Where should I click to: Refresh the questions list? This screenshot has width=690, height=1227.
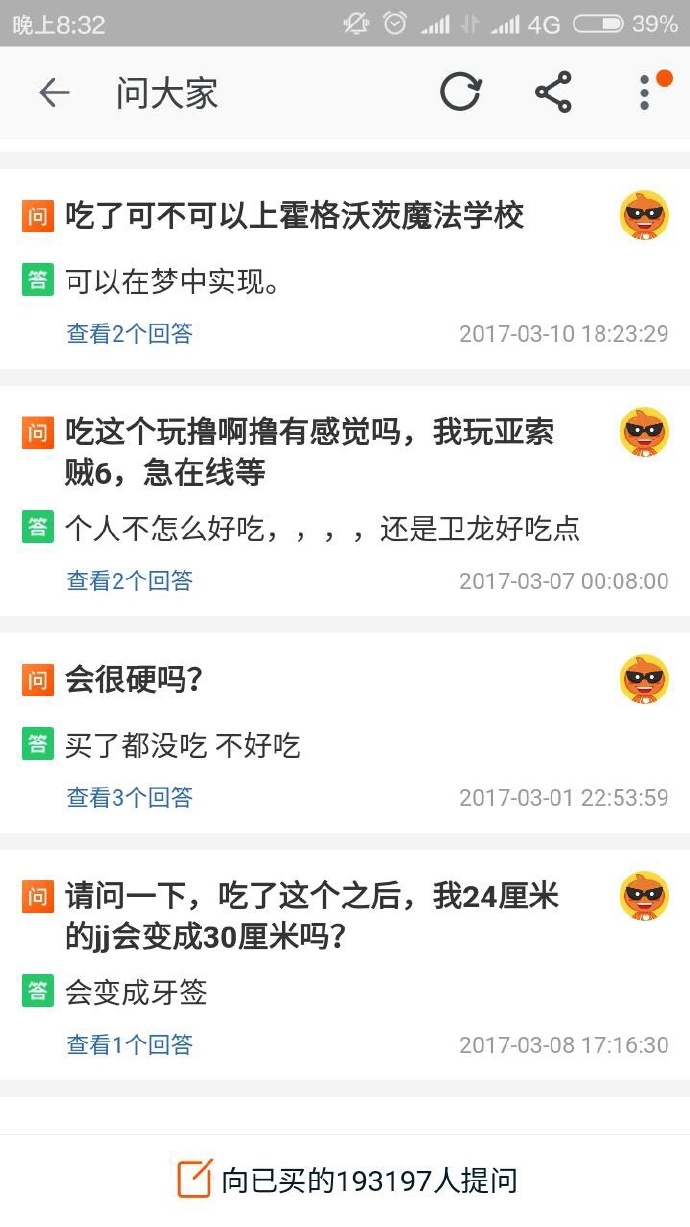coord(461,93)
